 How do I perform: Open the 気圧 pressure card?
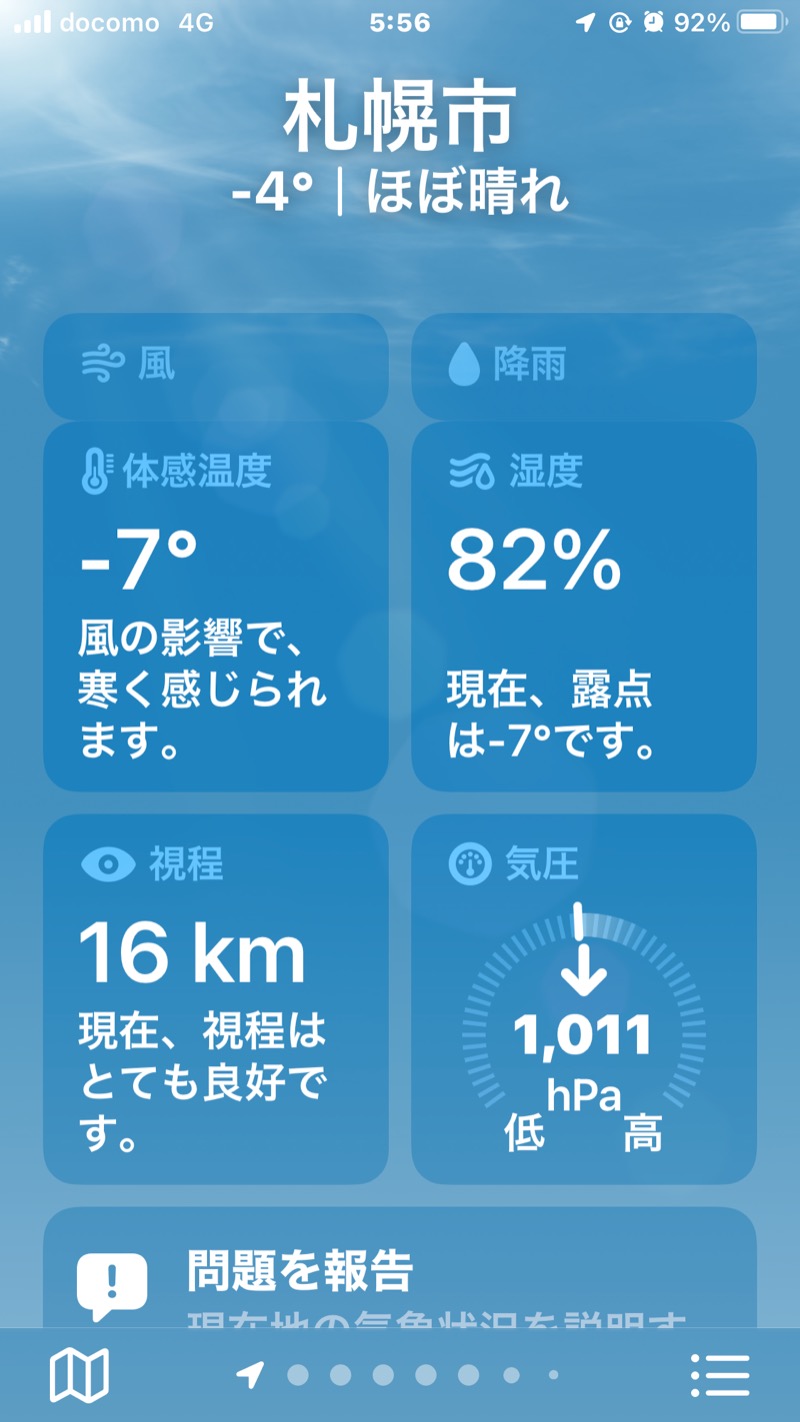584,998
